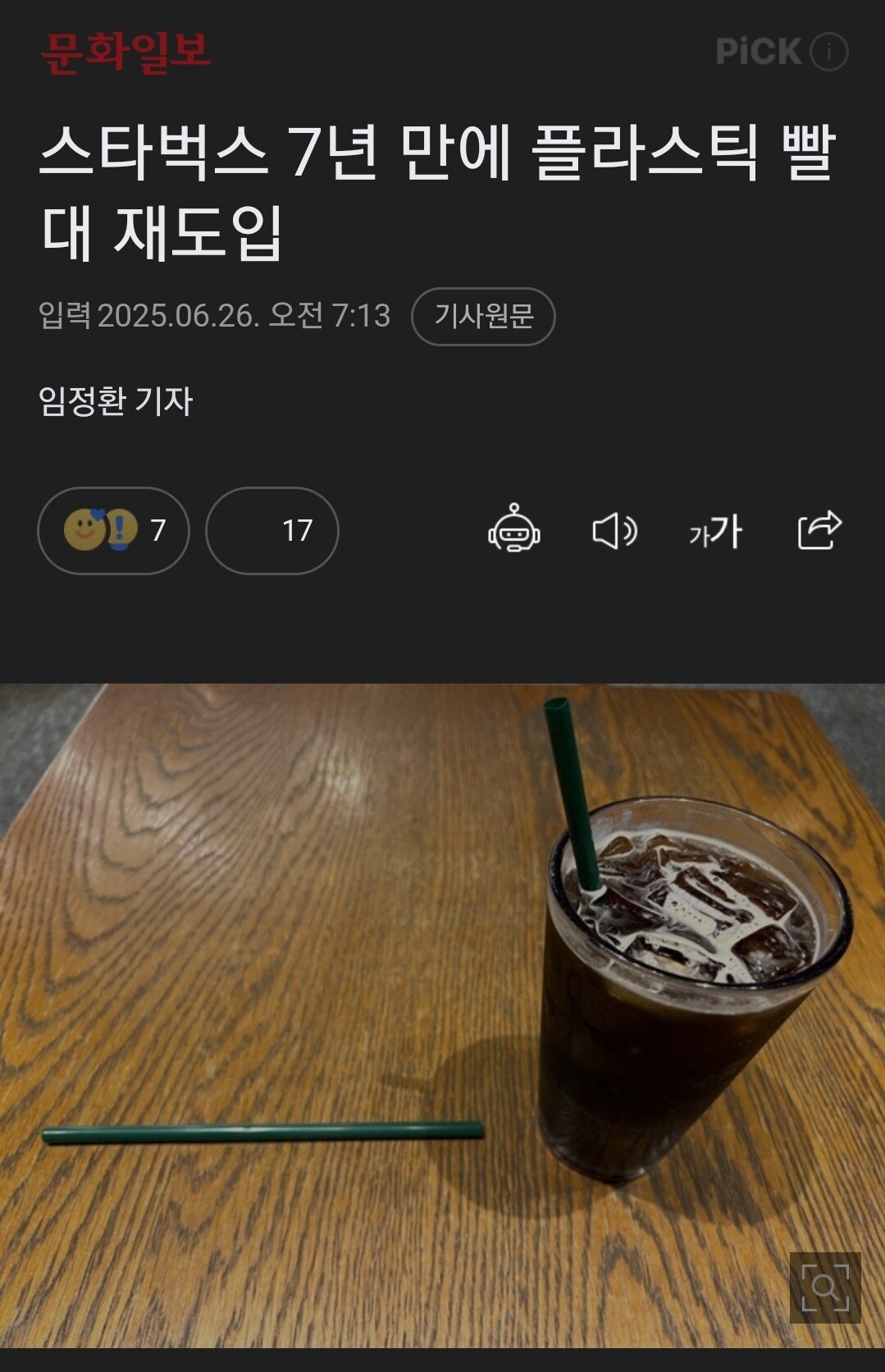Open the 기사원문 original article button
This screenshot has width=885, height=1372.
click(x=483, y=316)
